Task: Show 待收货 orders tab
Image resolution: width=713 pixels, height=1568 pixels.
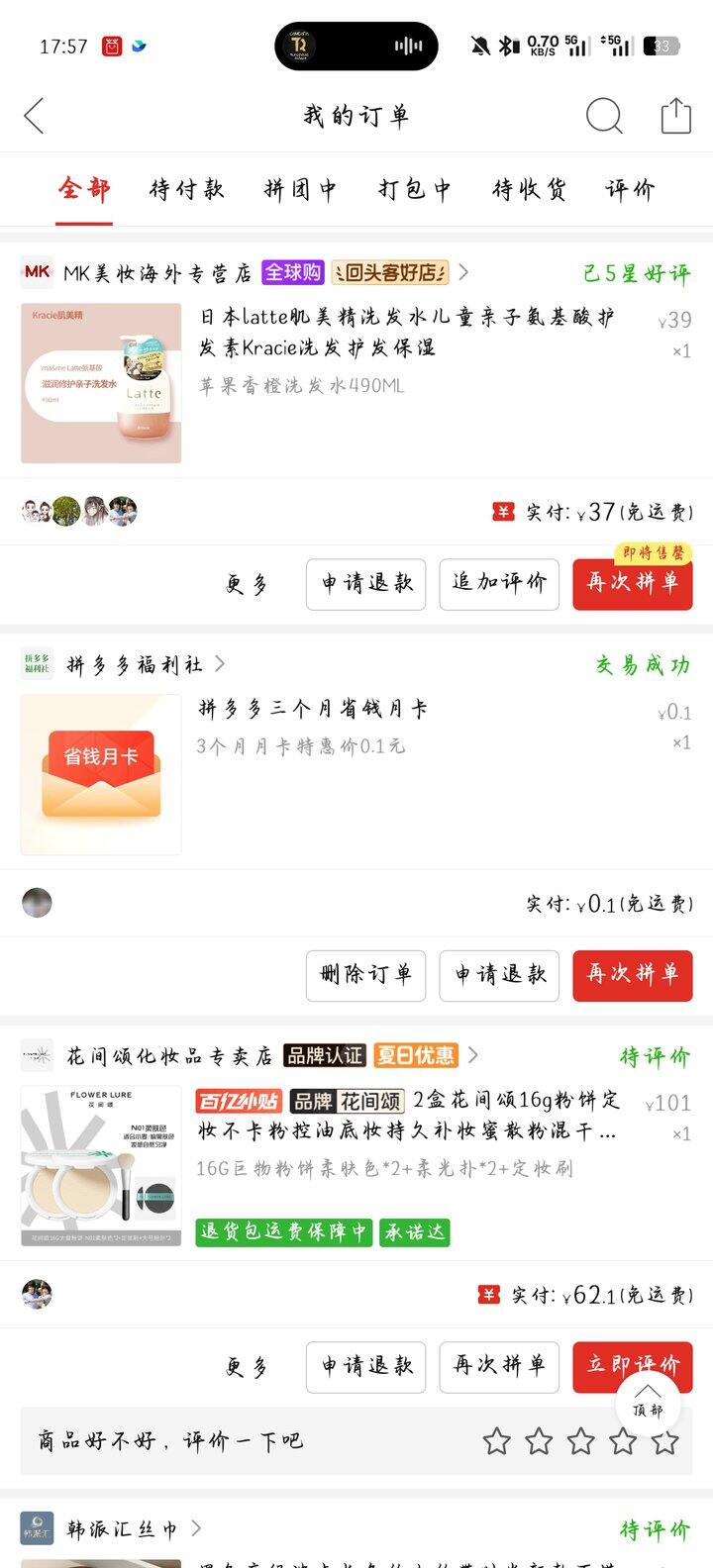Action: 529,189
